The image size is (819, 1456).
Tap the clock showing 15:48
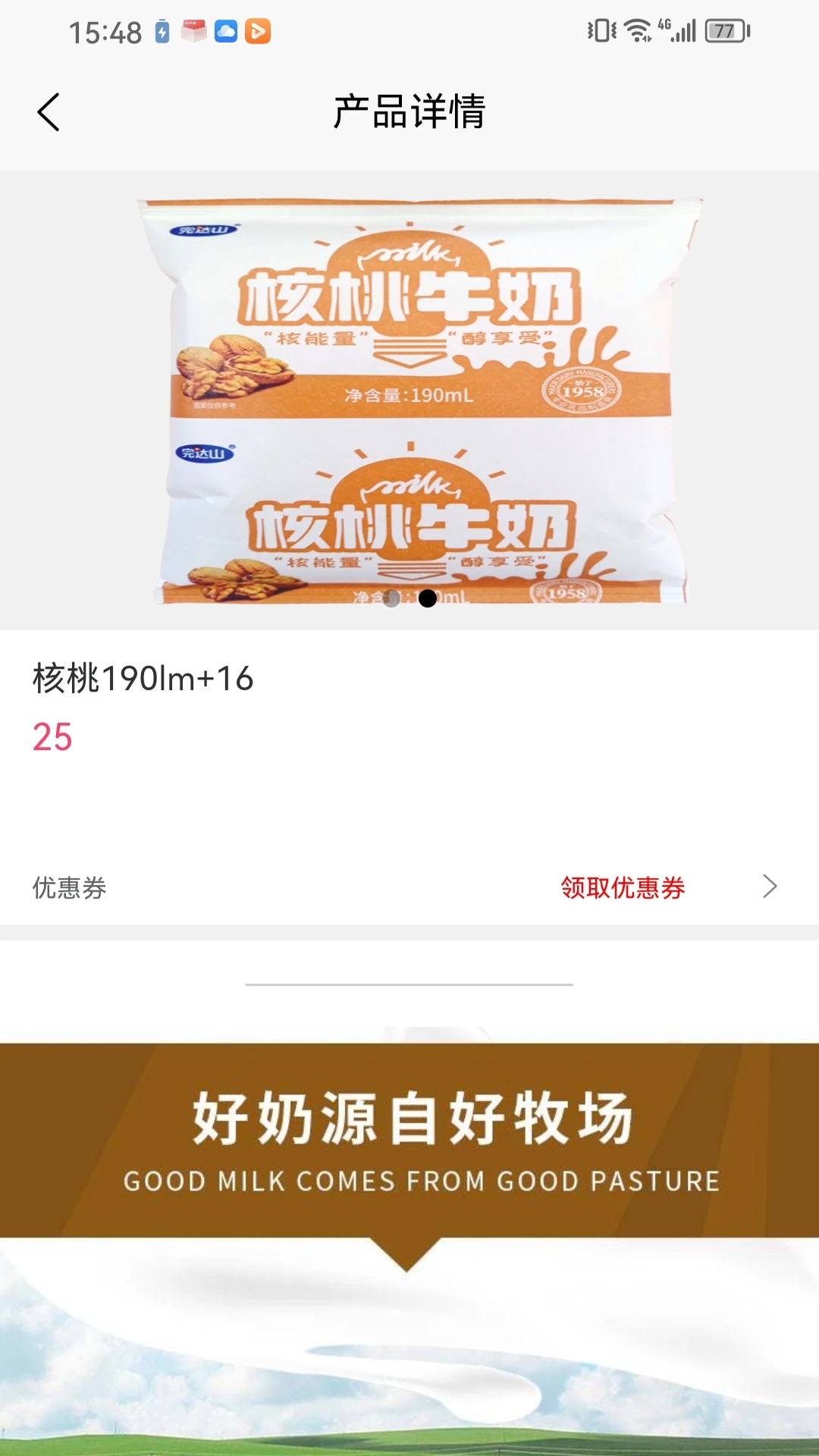click(x=105, y=30)
